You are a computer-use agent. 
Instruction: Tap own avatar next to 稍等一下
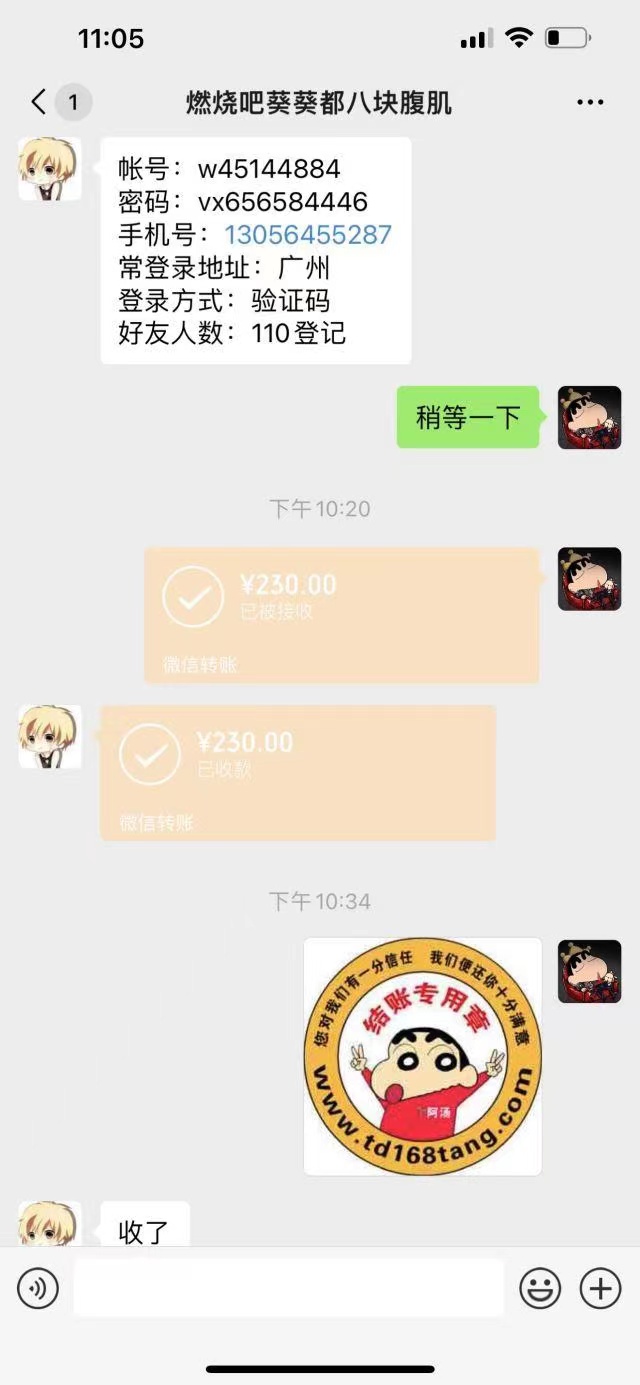(589, 418)
